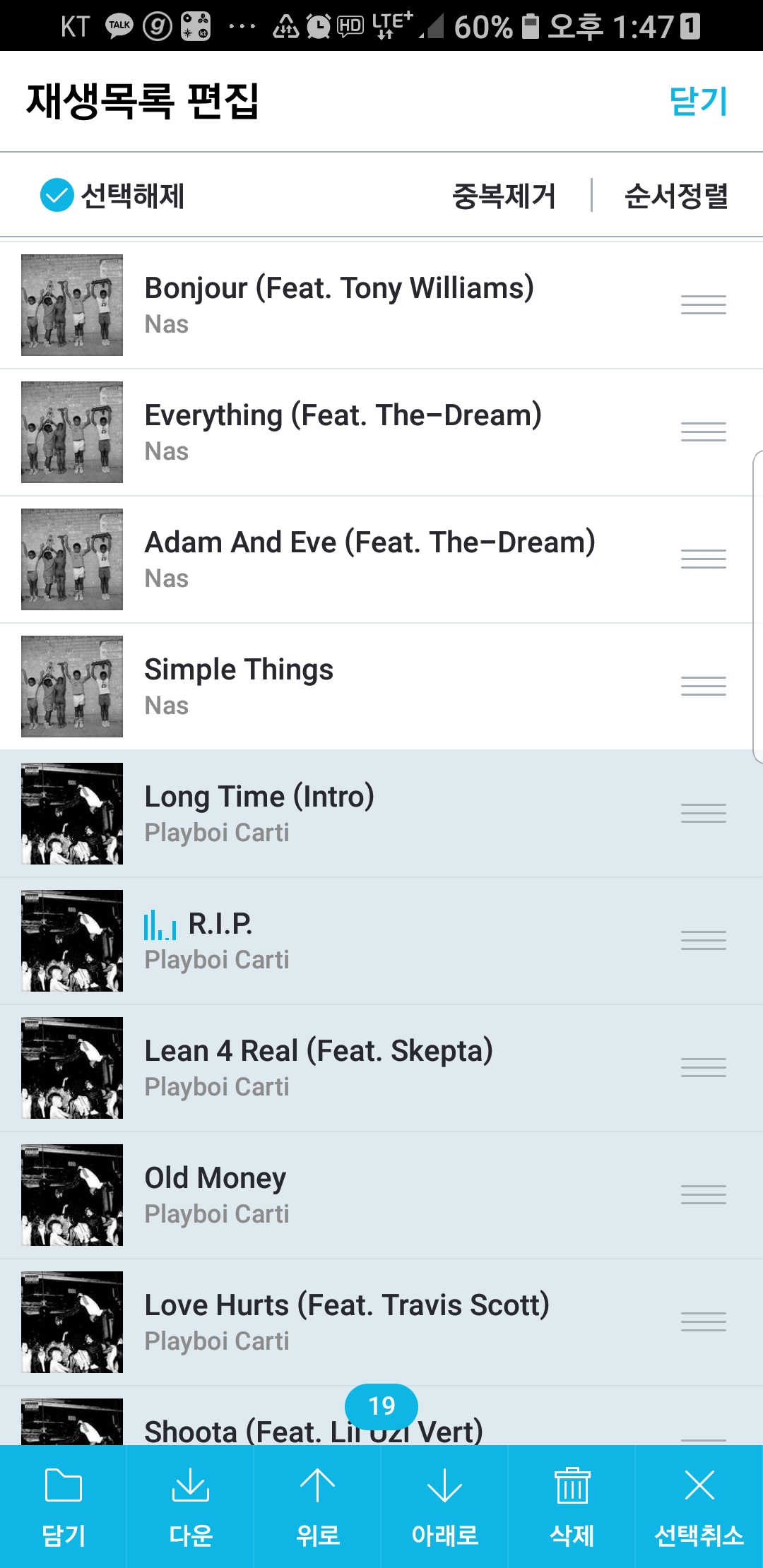Viewport: 763px width, 1568px height.
Task: Deselect Long Time (Intro) by Playboi Carti
Action: (x=259, y=813)
